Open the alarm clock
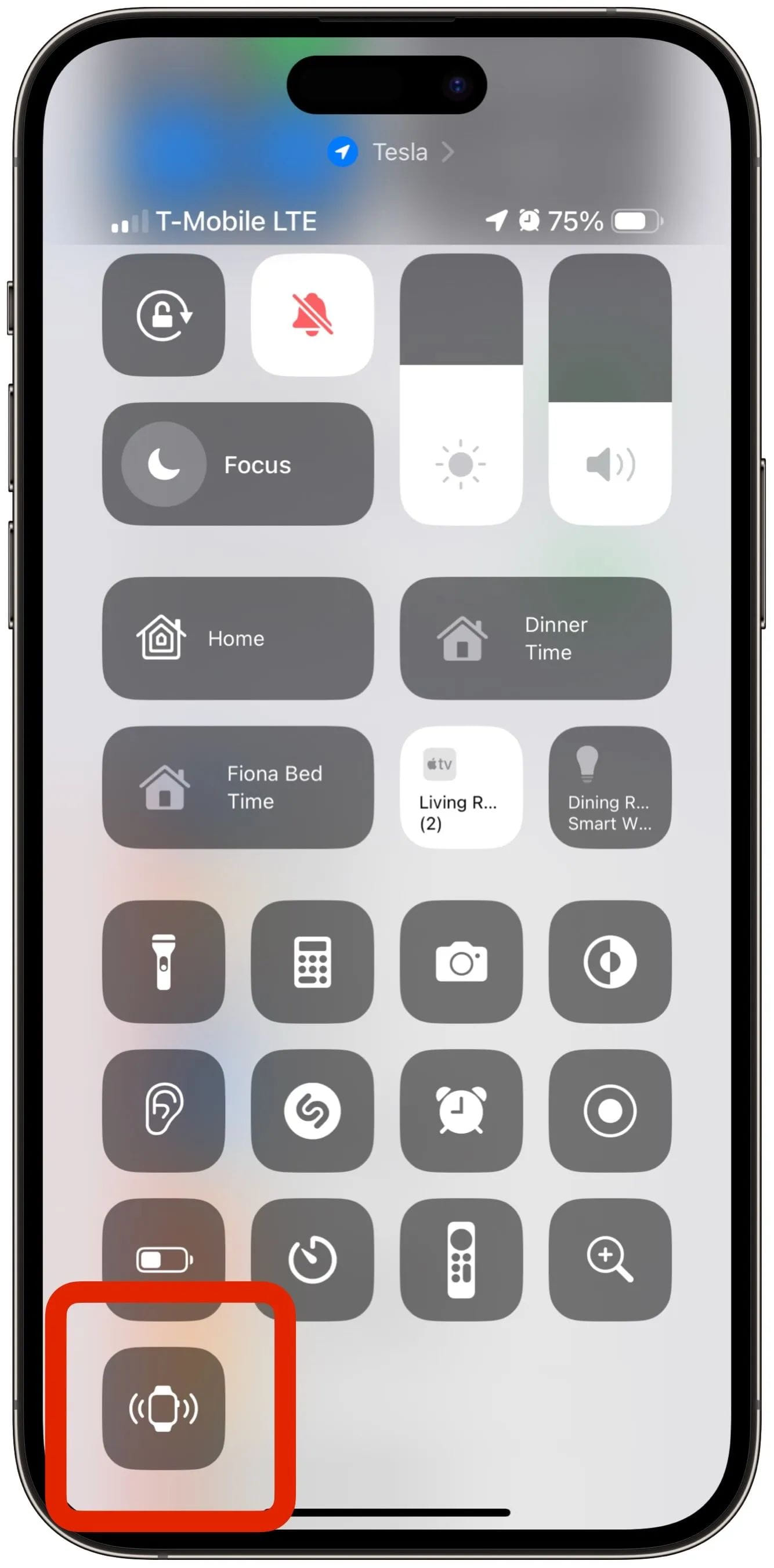 (x=461, y=1110)
